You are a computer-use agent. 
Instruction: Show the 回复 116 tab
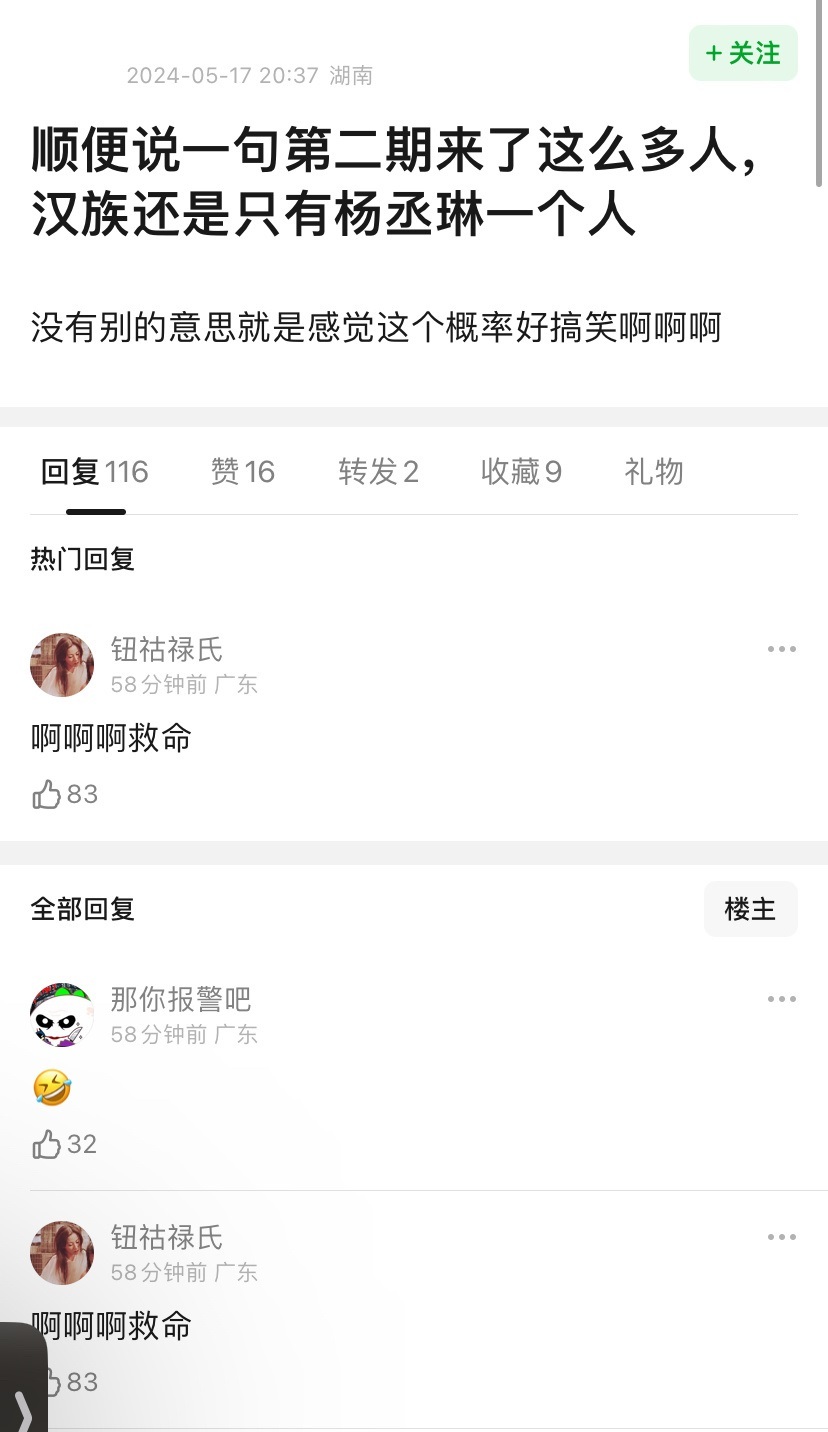95,472
